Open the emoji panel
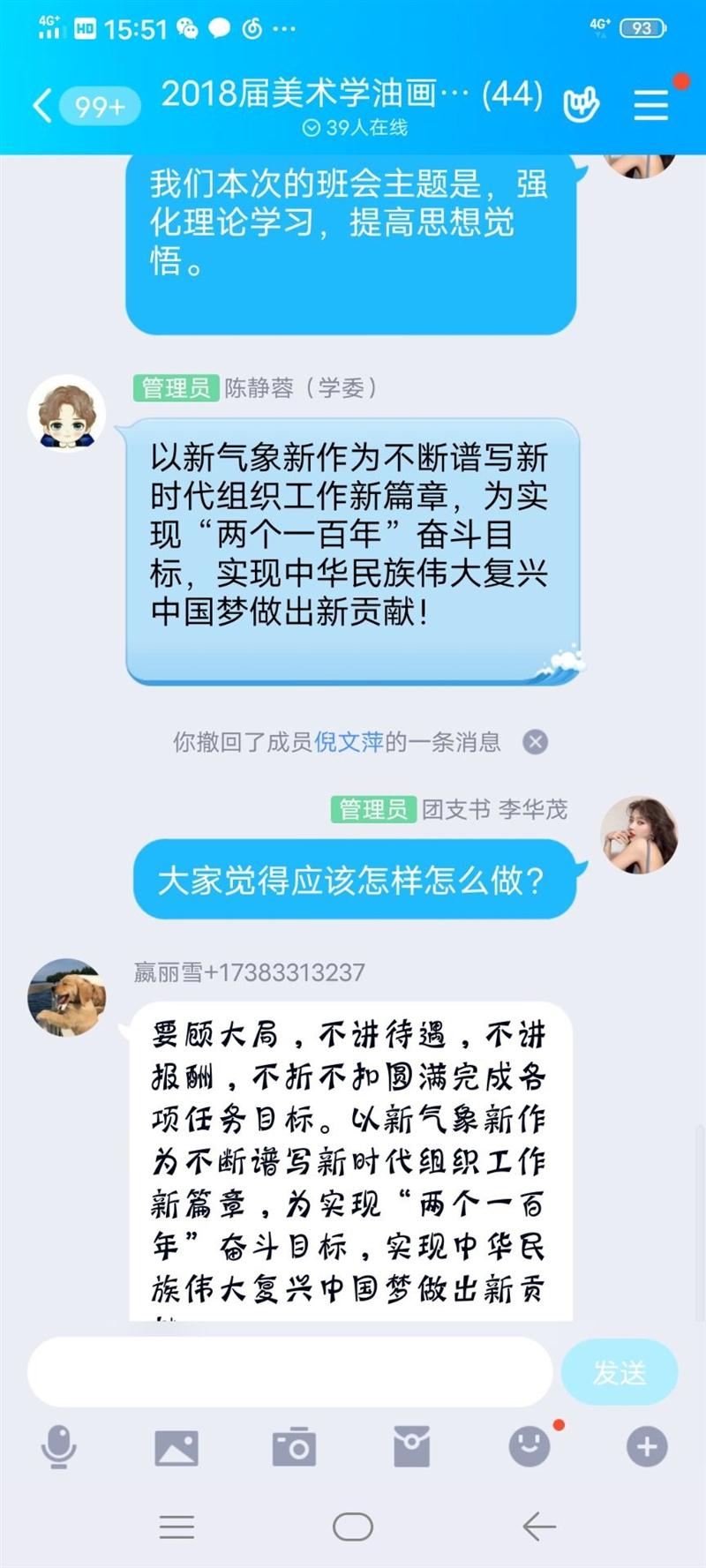This screenshot has width=706, height=1568. [529, 1447]
